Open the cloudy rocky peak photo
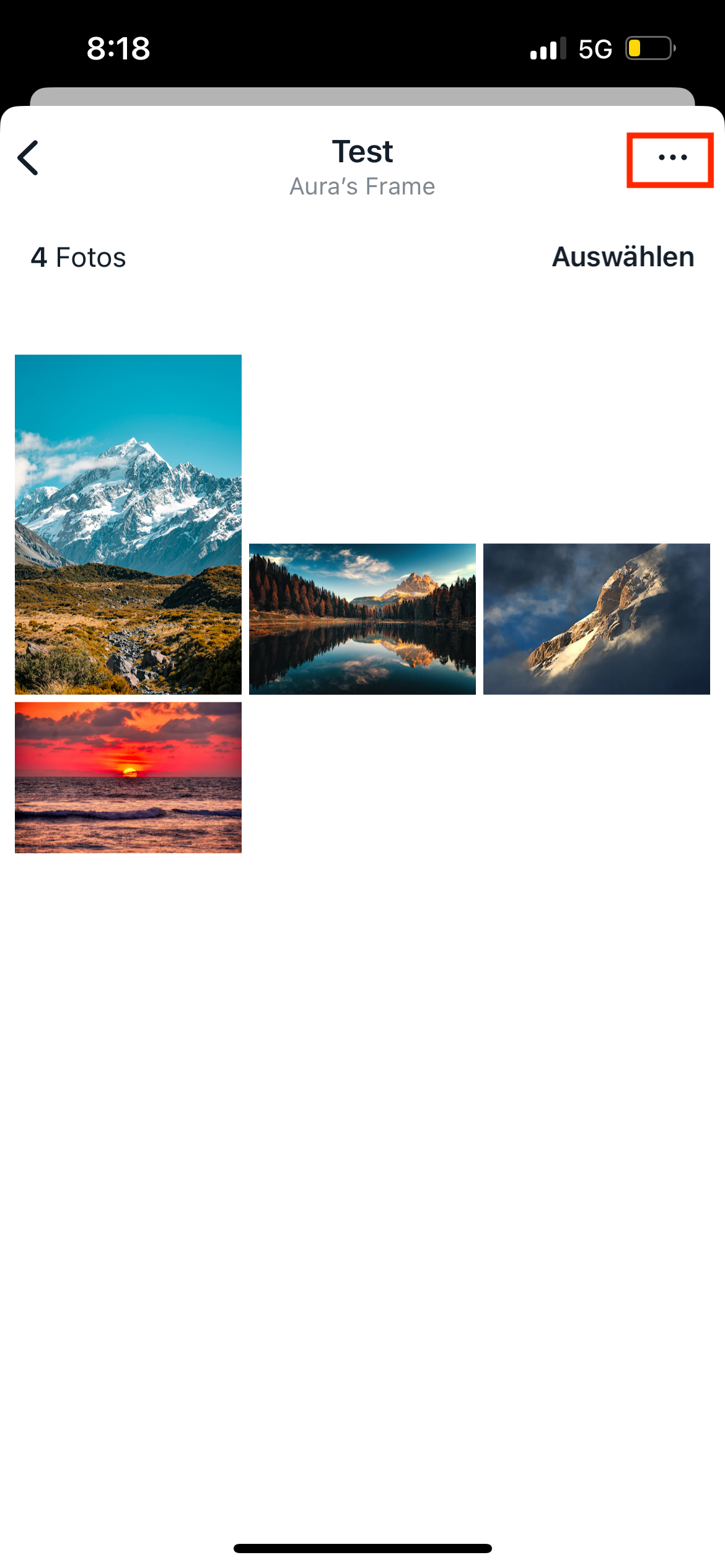The width and height of the screenshot is (725, 1568). point(596,619)
